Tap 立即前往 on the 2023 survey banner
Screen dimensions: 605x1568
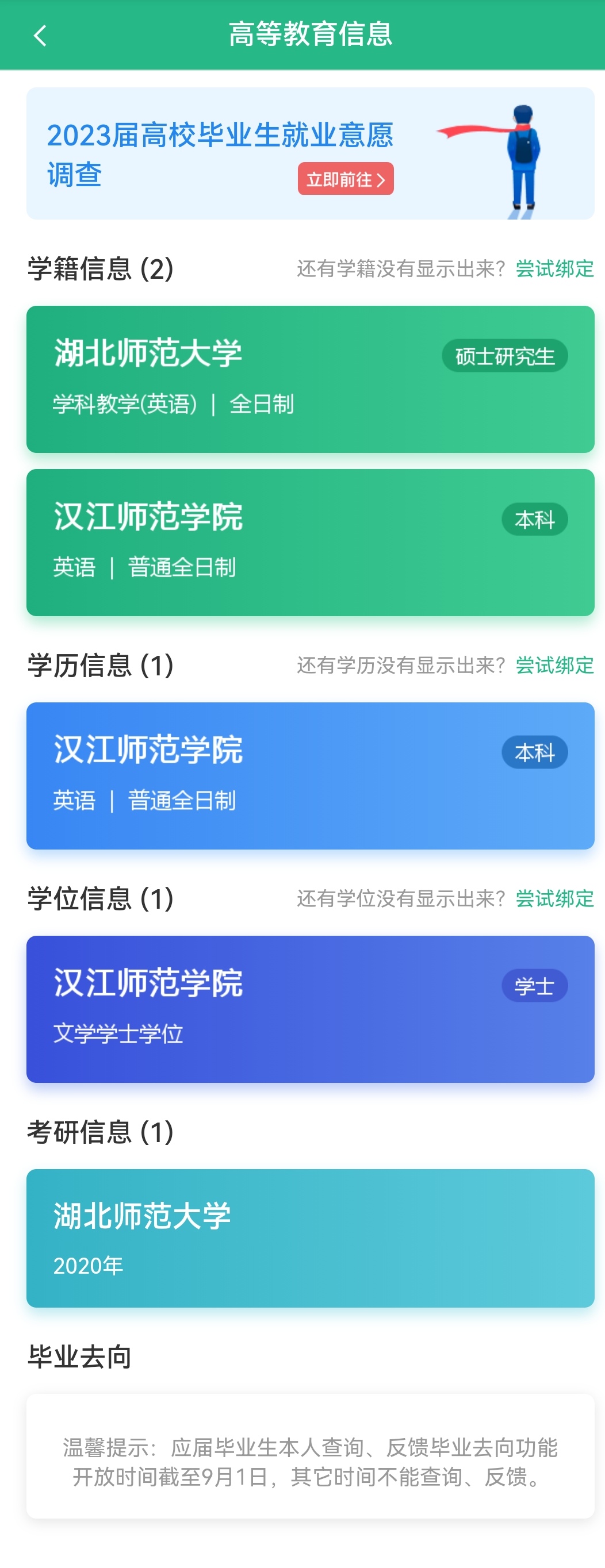click(346, 179)
